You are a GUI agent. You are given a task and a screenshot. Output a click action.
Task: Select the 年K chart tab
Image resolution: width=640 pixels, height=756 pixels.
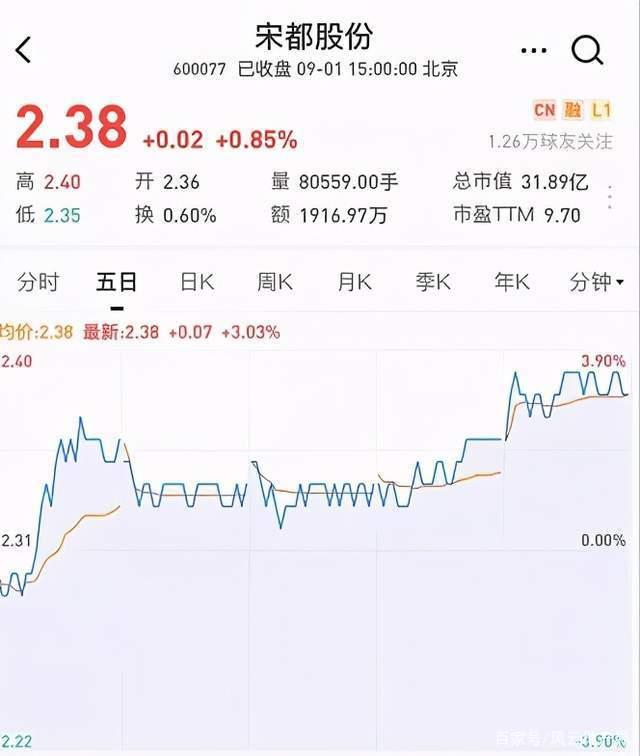(511, 283)
